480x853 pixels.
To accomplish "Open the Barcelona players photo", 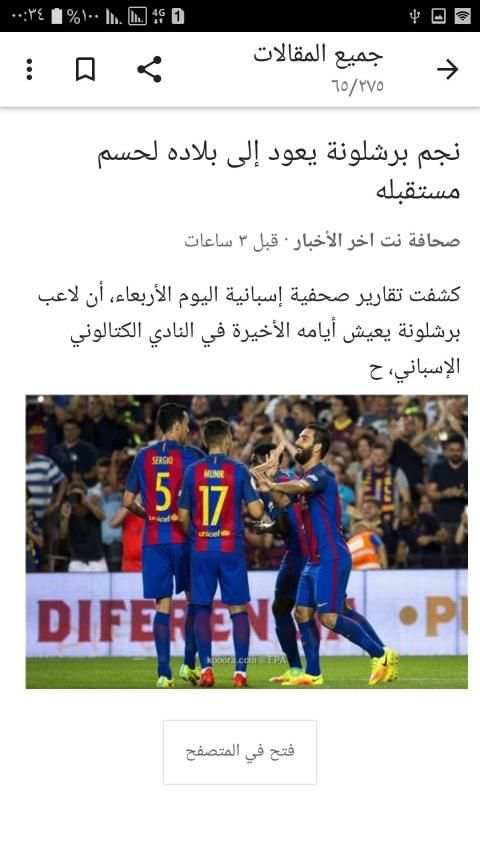I will [247, 542].
